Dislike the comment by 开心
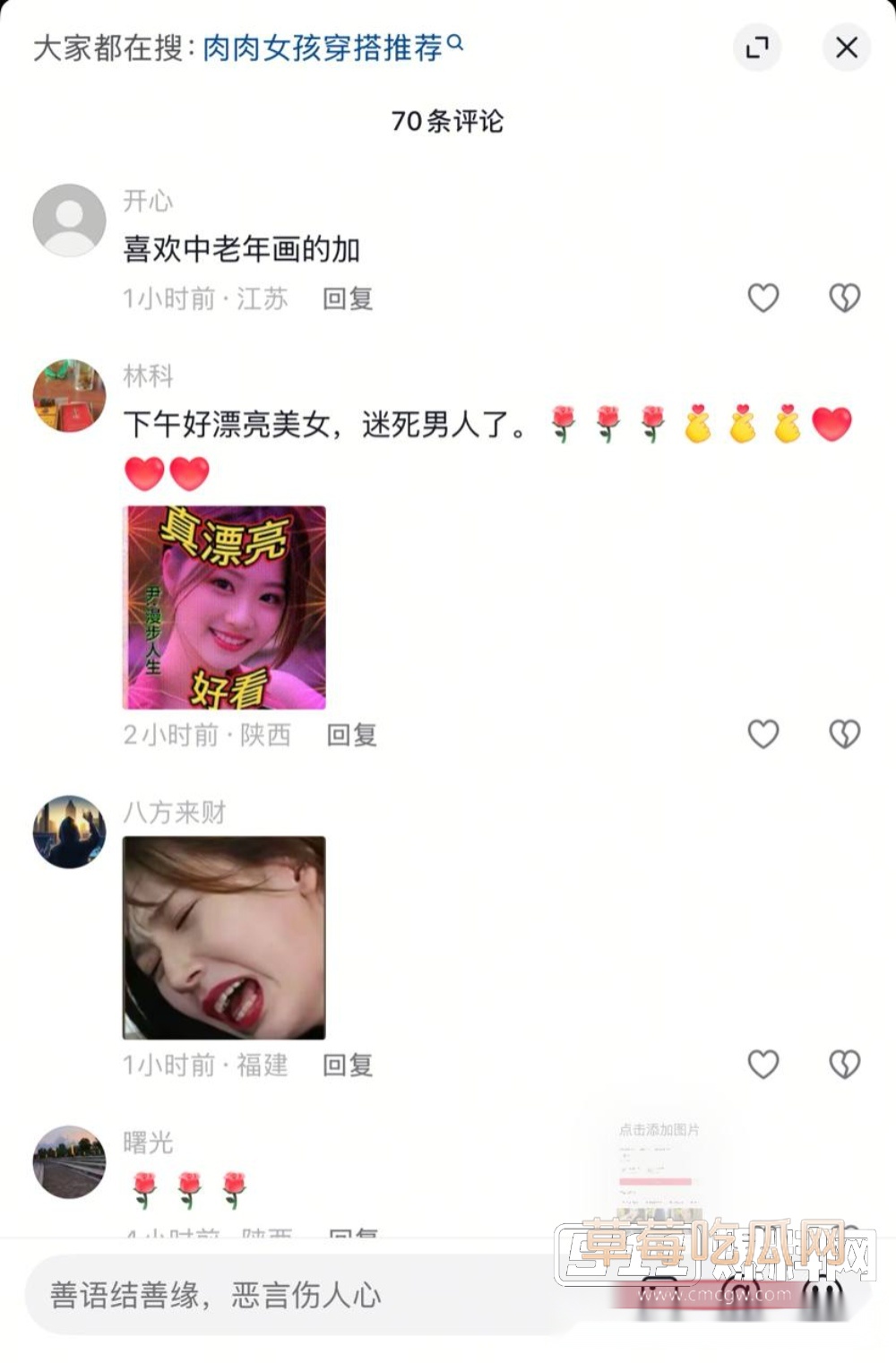Viewport: 896px width, 1363px height. coord(844,298)
